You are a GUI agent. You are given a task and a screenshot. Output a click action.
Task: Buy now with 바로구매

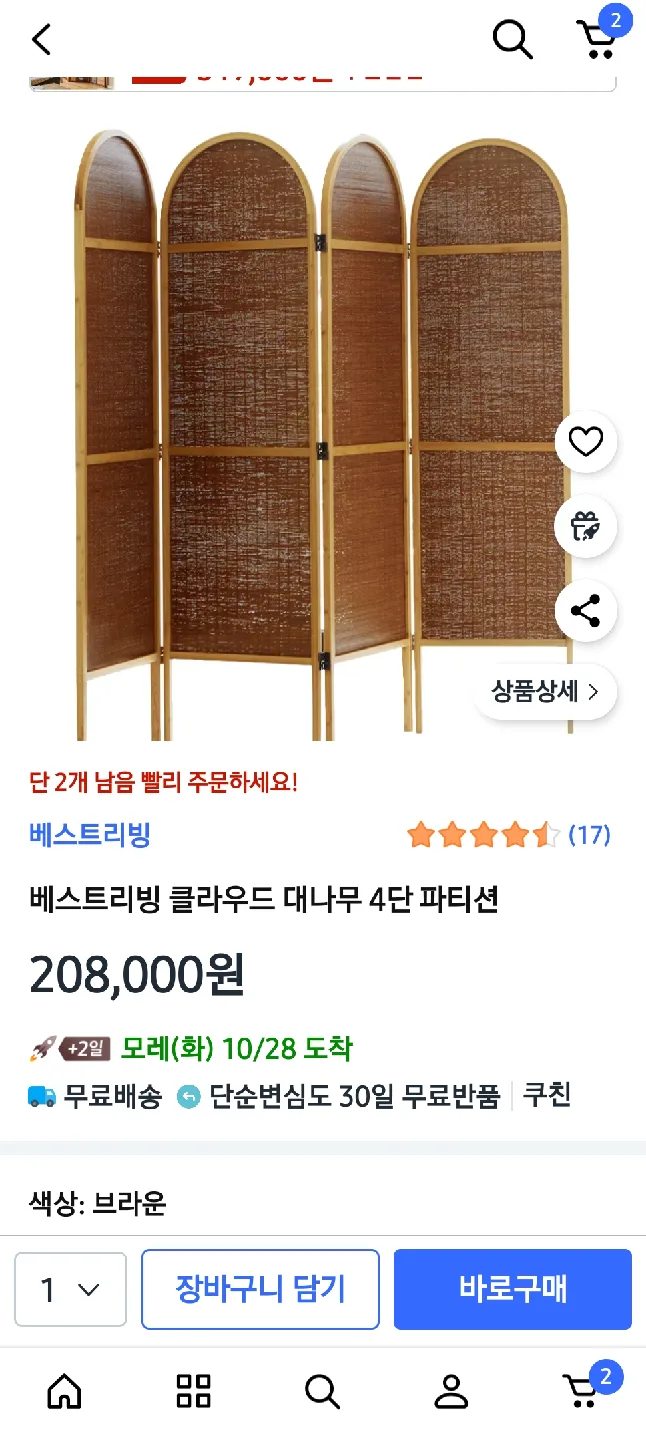[512, 1289]
